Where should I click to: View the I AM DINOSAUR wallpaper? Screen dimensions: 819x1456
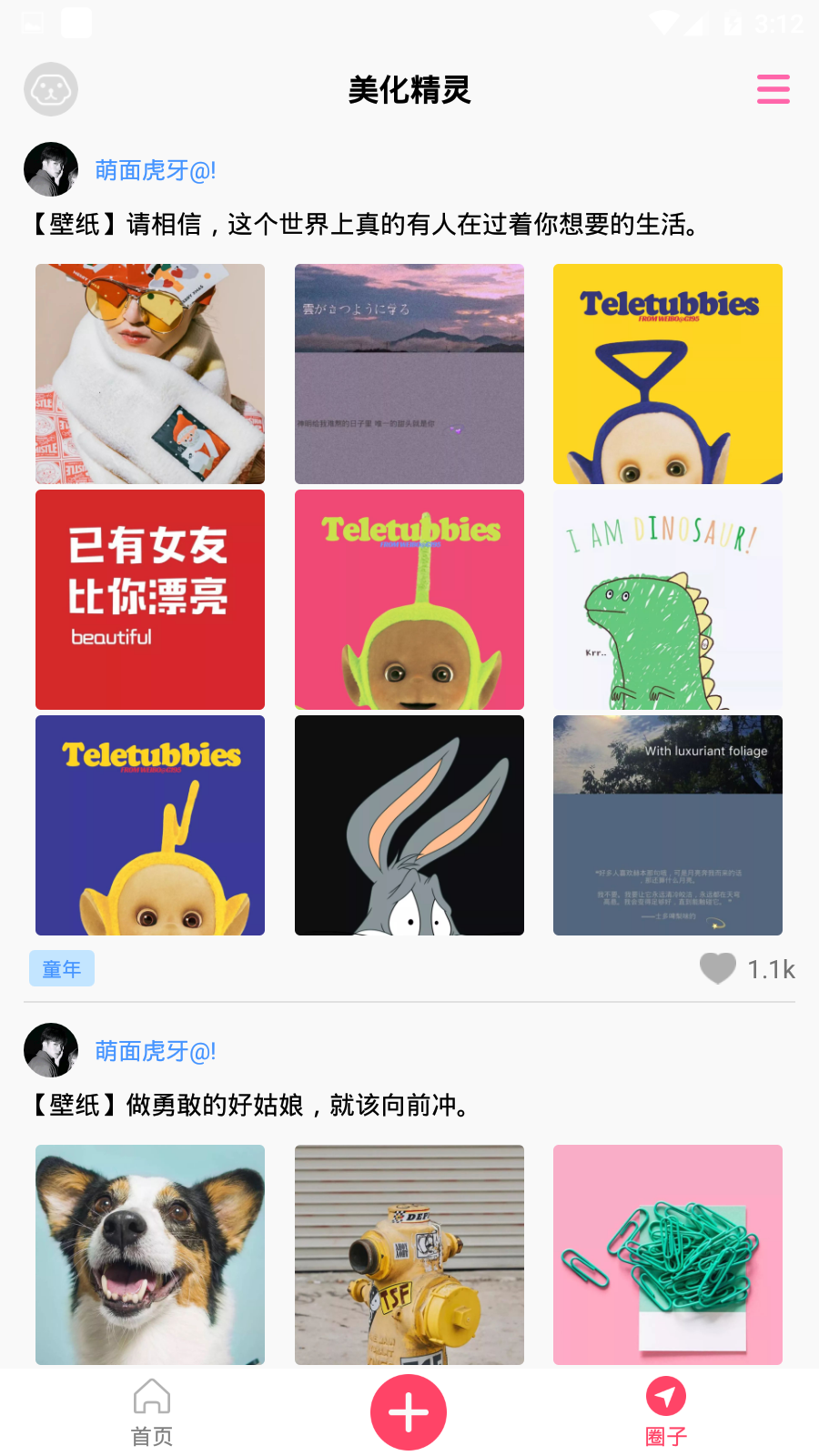coord(667,599)
